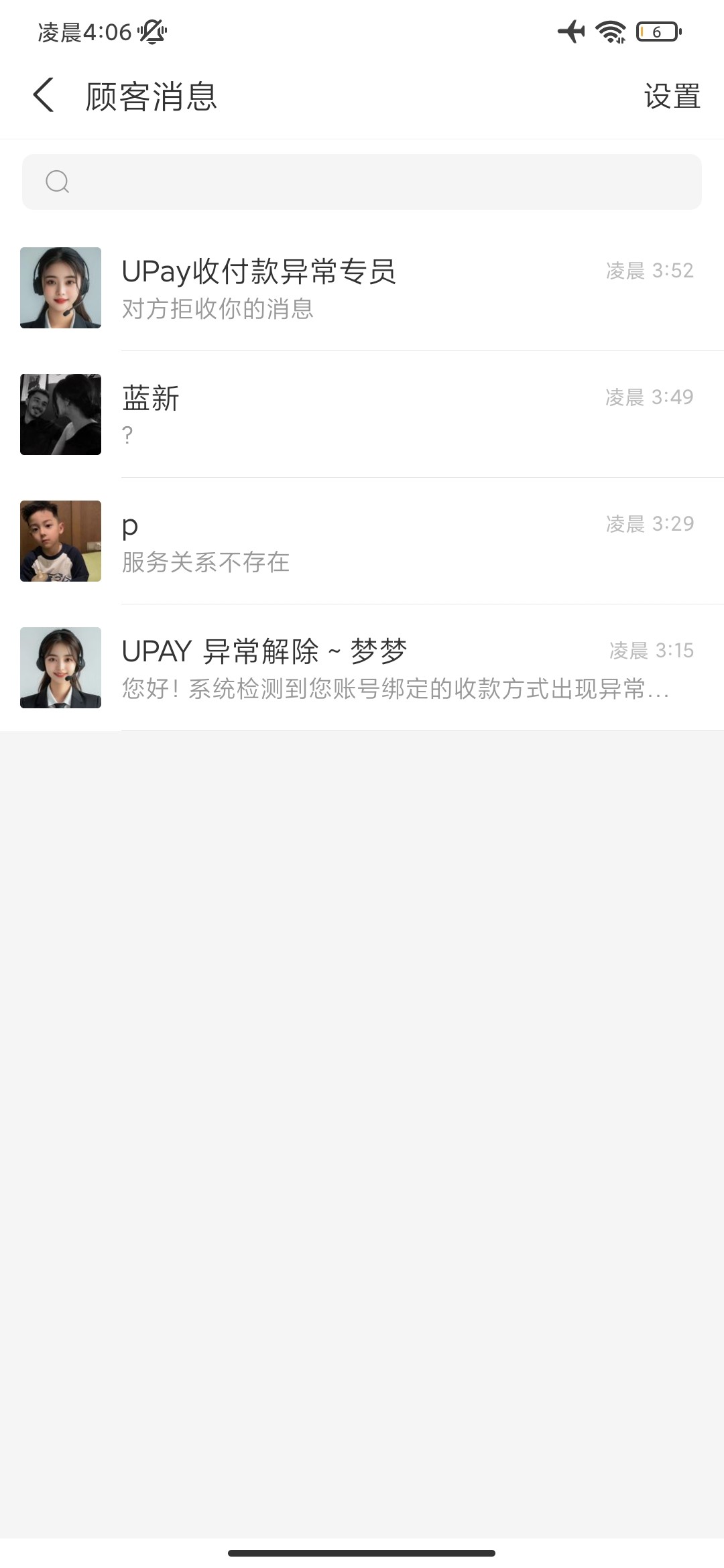Open the chat thread named p

[362, 541]
